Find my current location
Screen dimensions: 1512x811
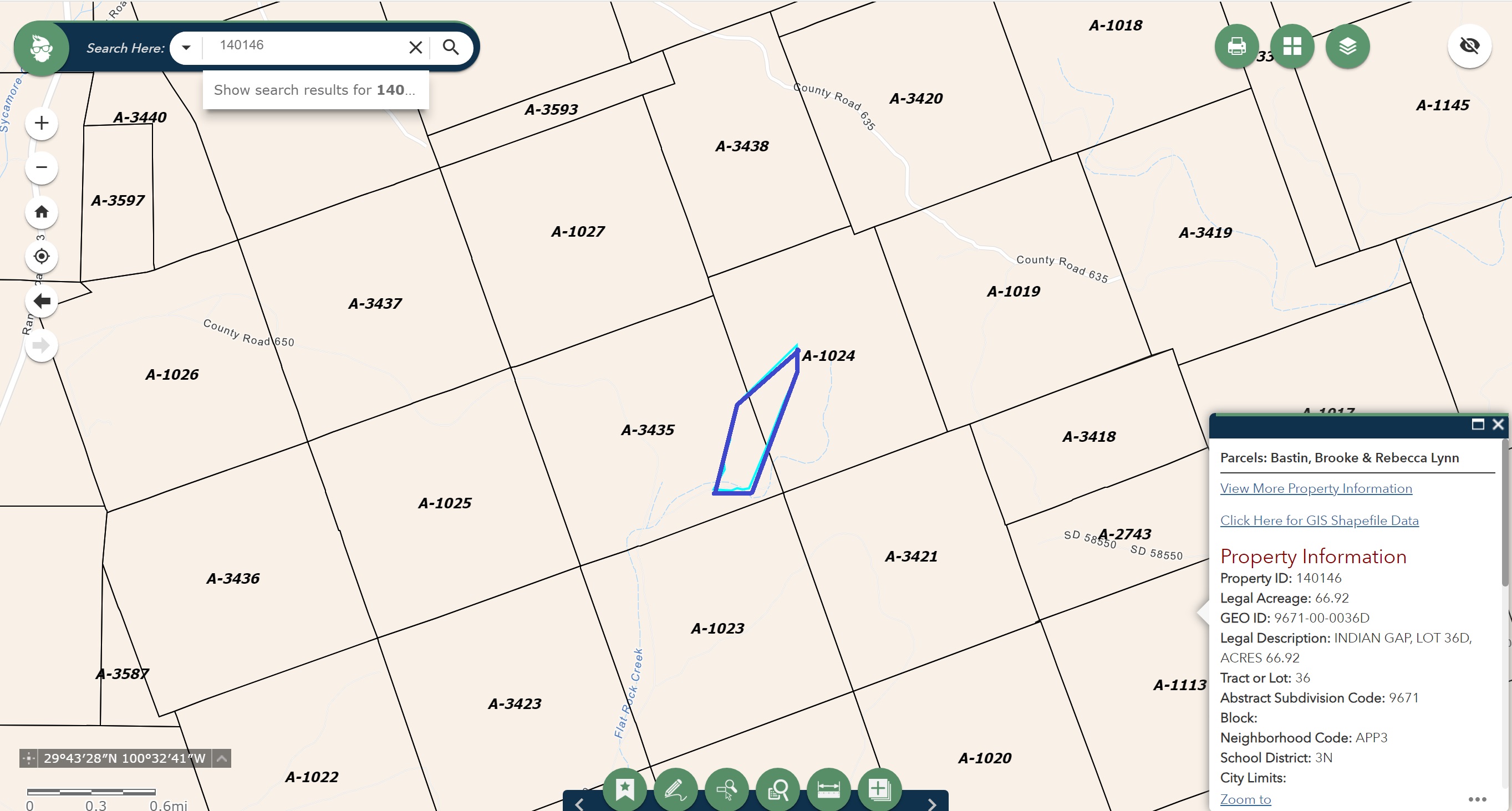[41, 257]
